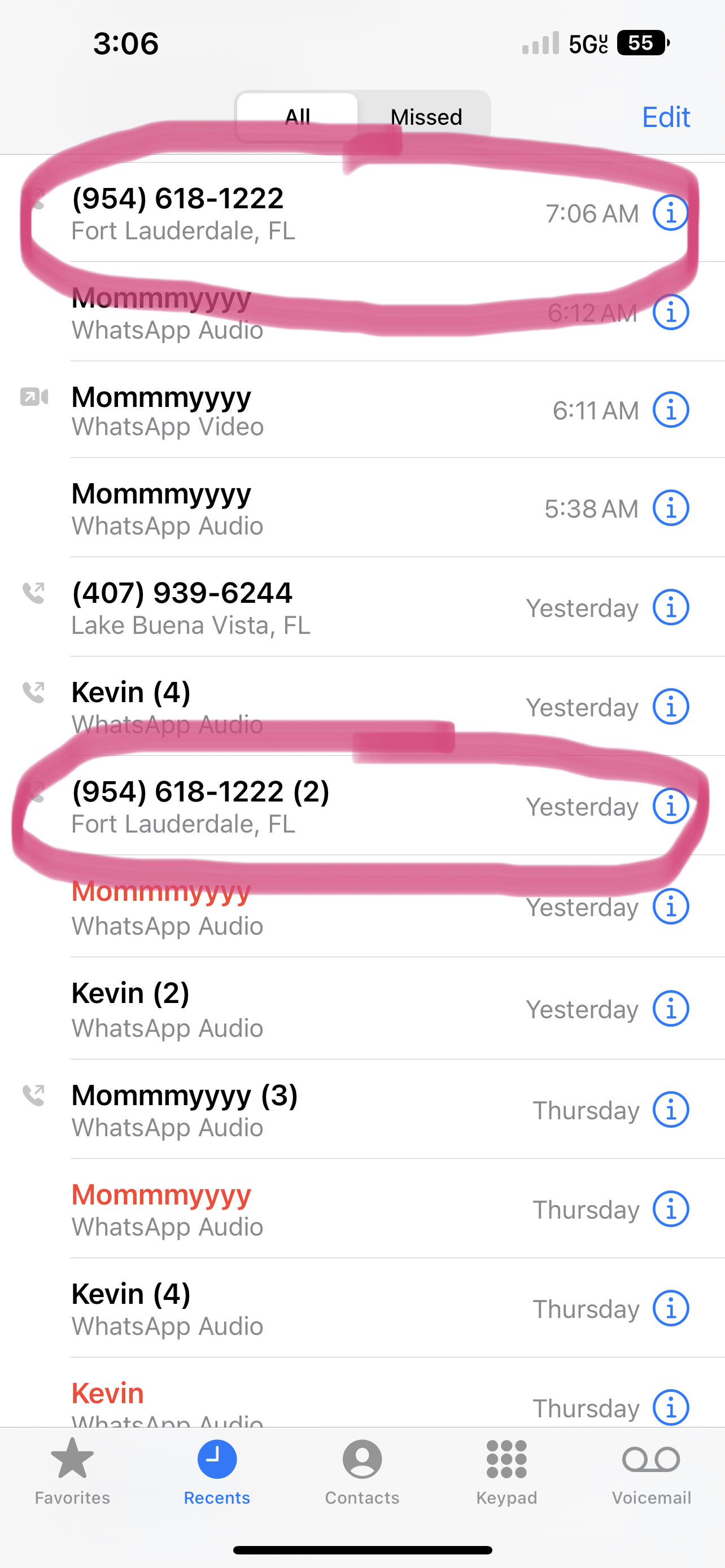
Task: Select the Recents tab
Action: (x=217, y=1470)
